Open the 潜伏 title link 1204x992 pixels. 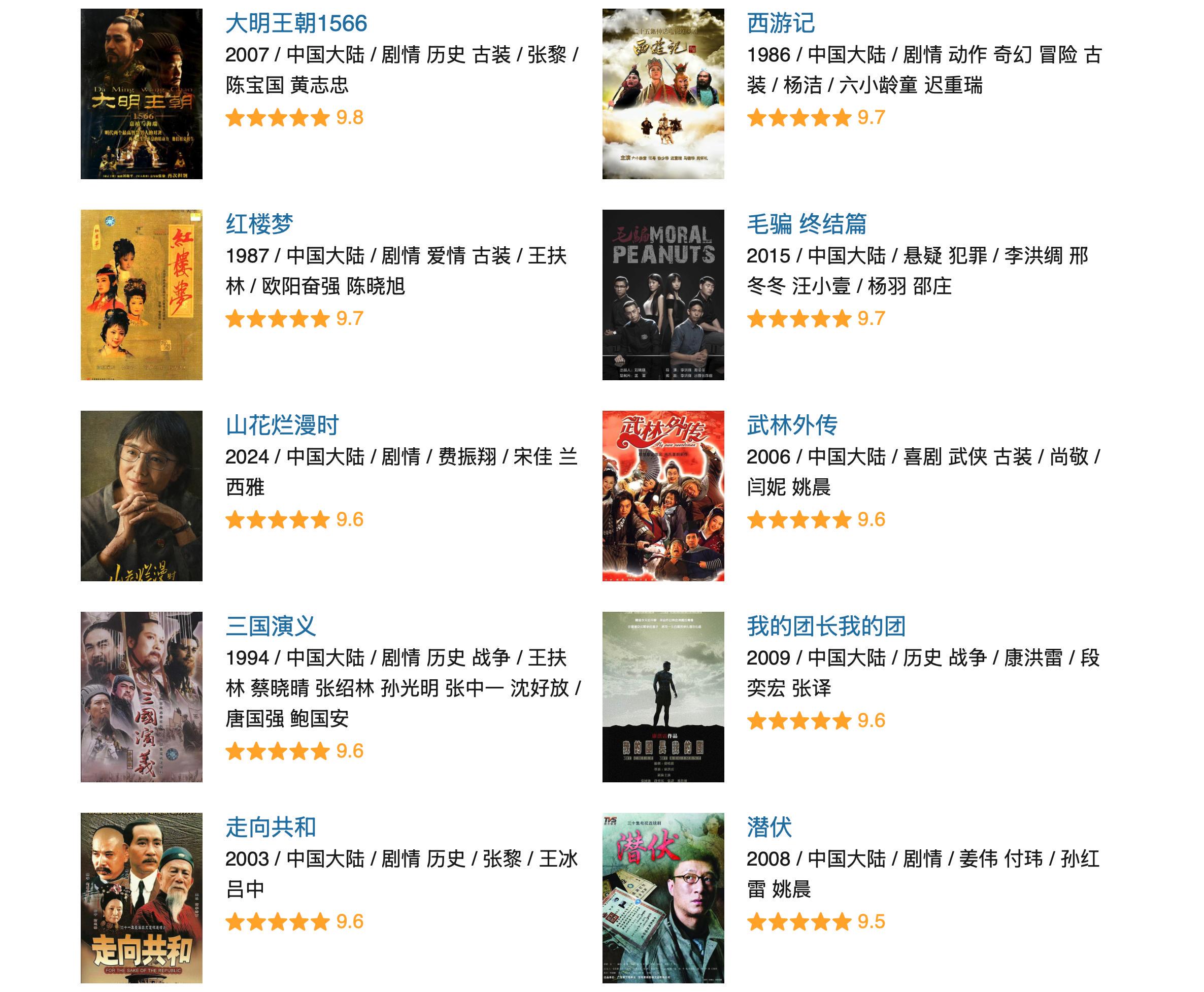click(x=768, y=828)
